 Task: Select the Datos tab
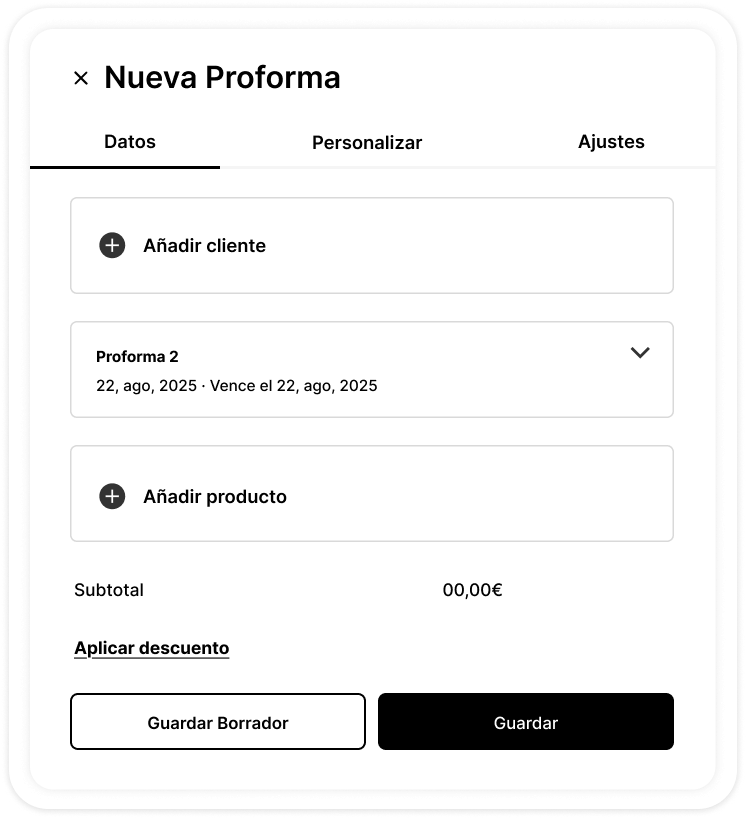point(130,142)
